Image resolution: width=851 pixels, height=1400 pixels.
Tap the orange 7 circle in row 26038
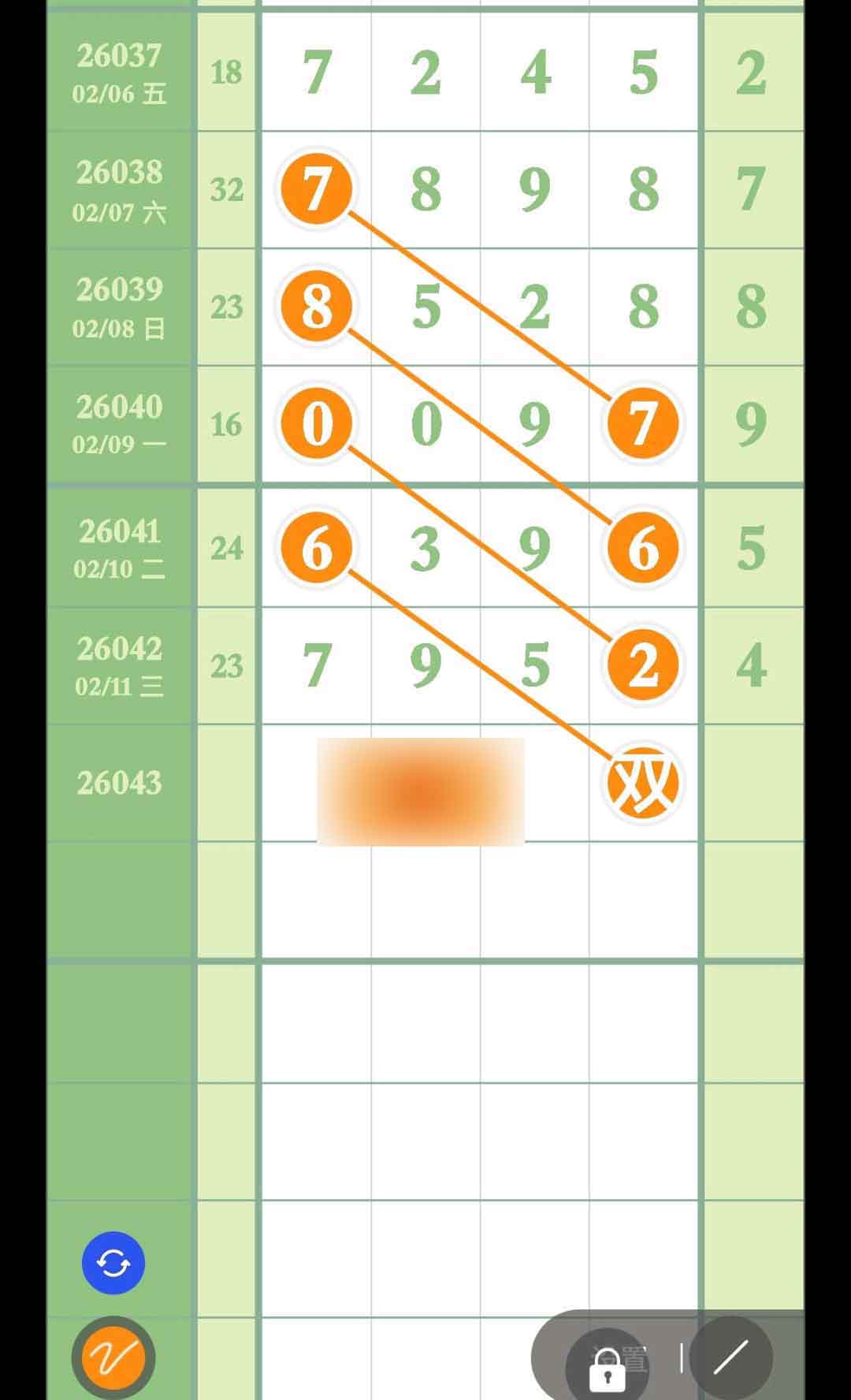point(316,189)
